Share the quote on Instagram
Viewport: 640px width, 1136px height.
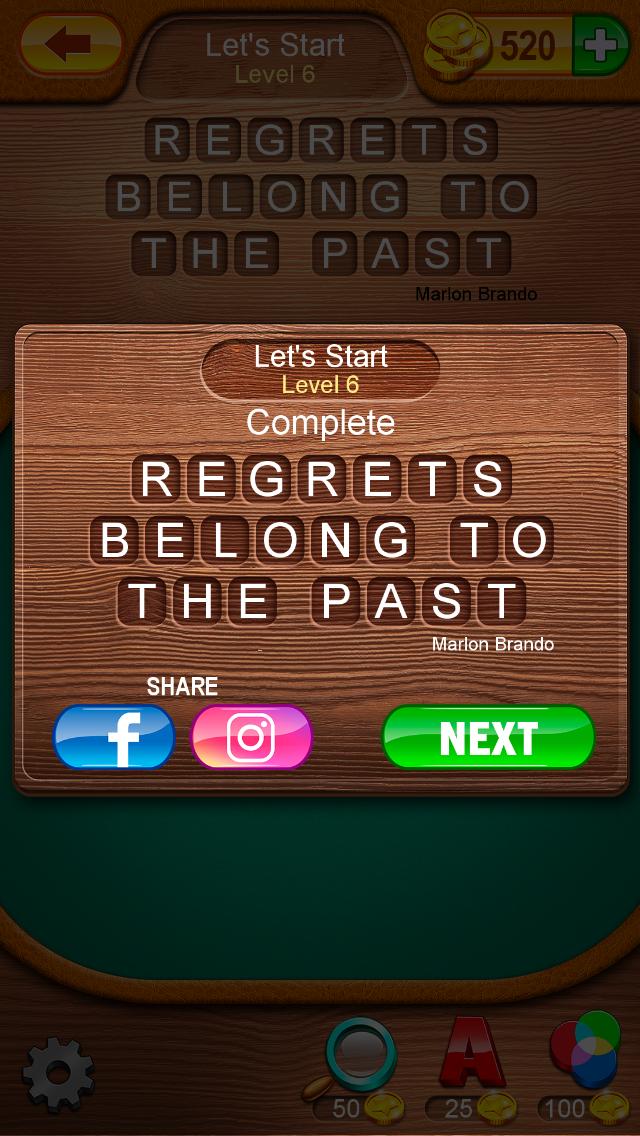click(251, 738)
